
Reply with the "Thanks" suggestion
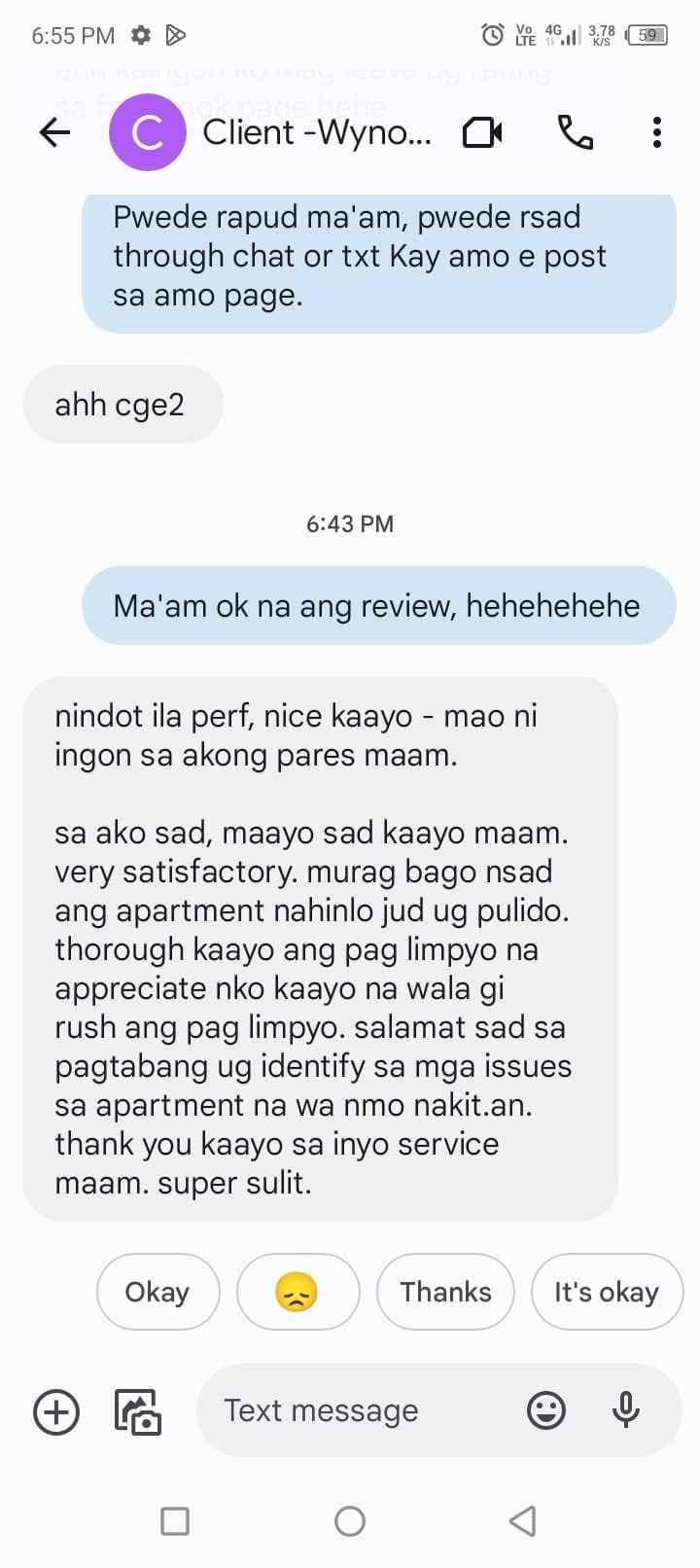pyautogui.click(x=445, y=1292)
